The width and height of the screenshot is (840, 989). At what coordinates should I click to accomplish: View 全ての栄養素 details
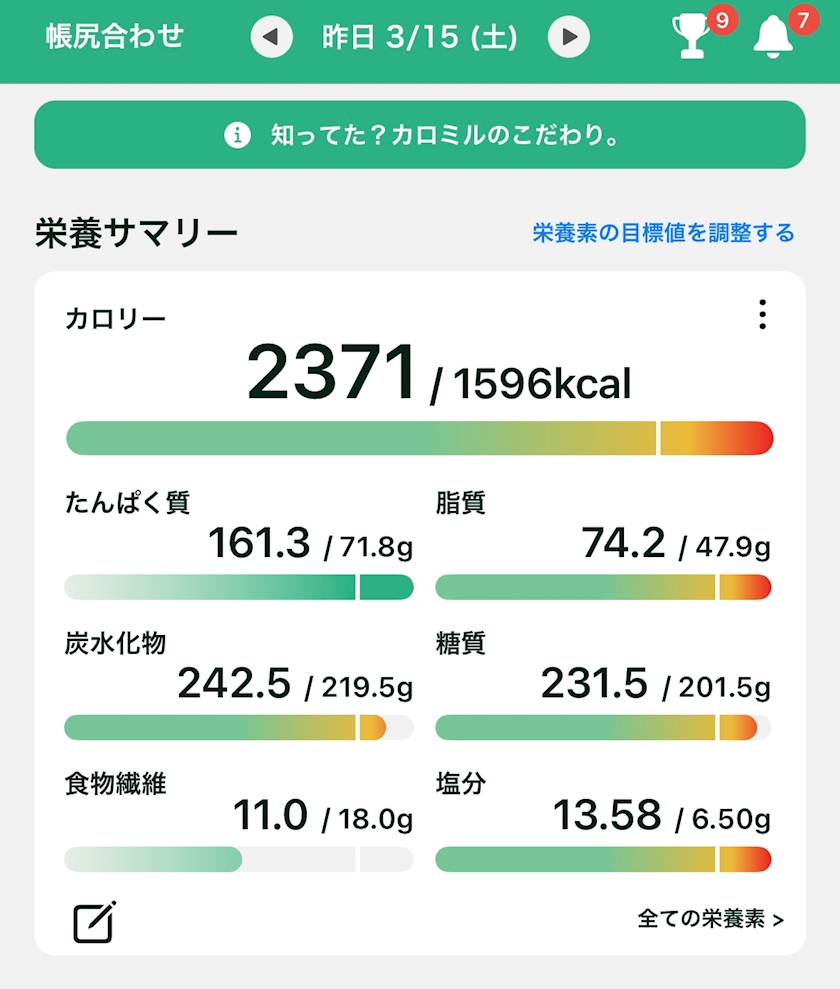point(710,919)
